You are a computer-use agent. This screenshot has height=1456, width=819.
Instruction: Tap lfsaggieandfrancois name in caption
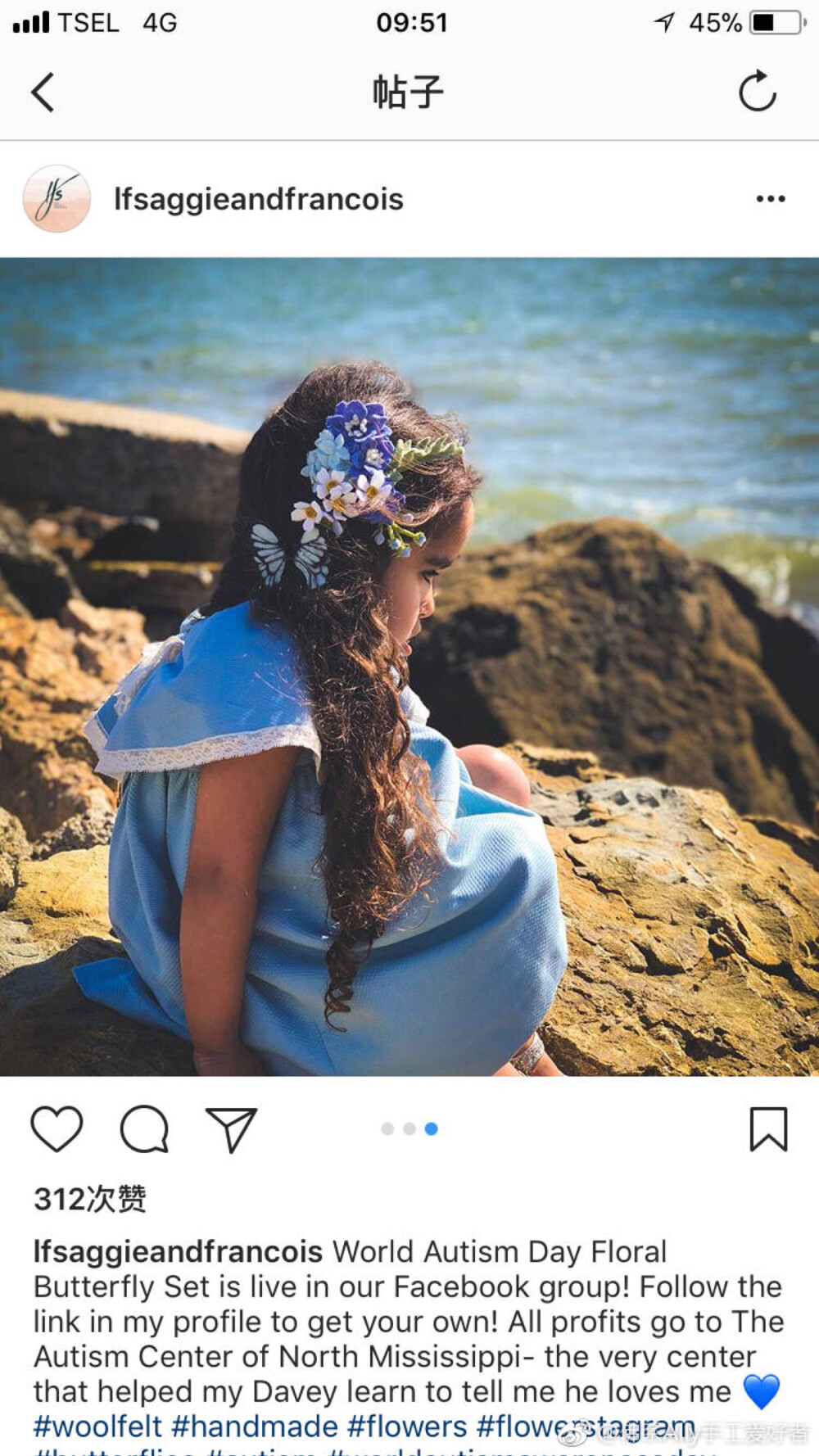[x=178, y=1251]
